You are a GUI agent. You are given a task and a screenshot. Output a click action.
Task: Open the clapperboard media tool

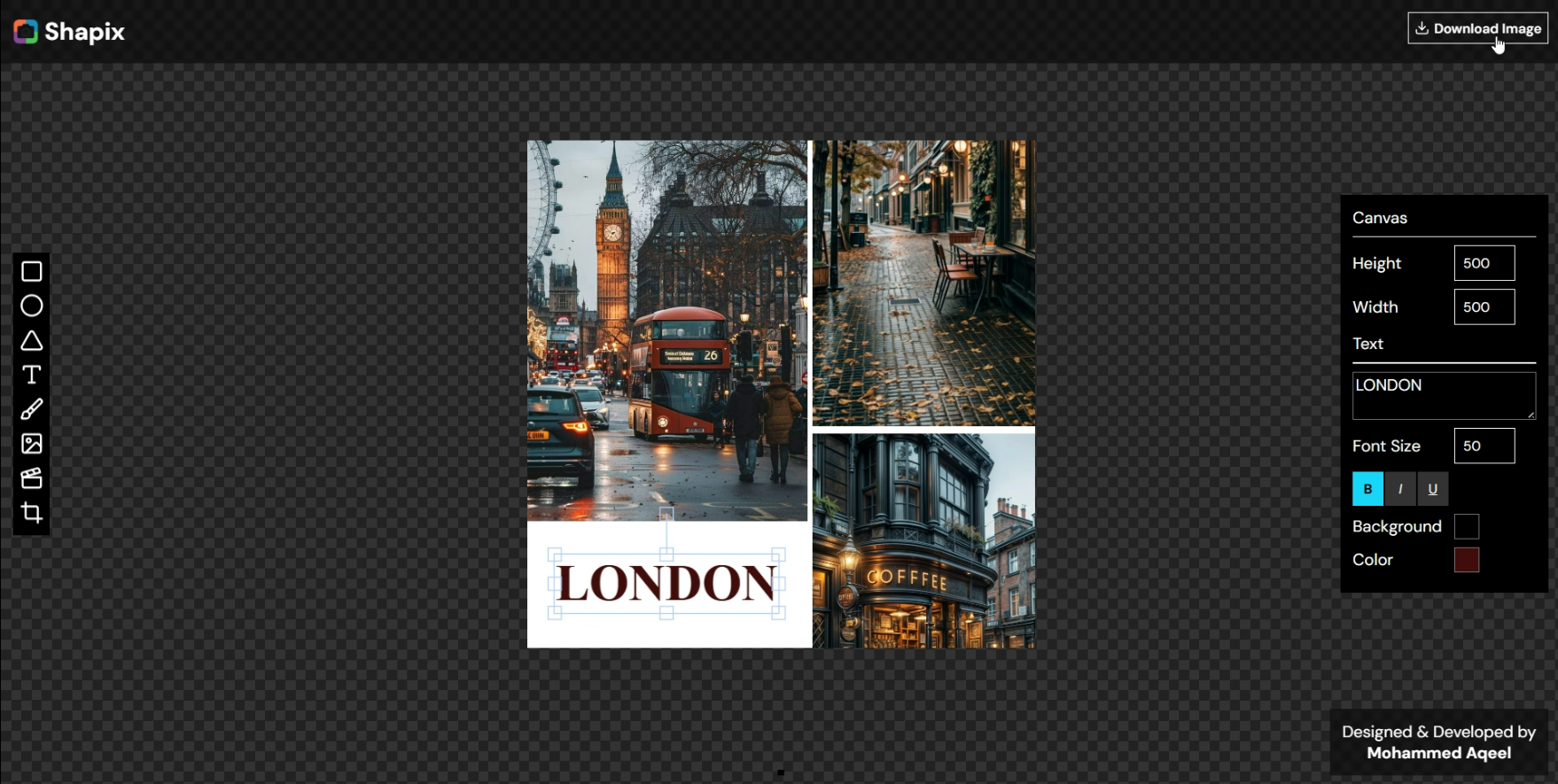[x=32, y=478]
